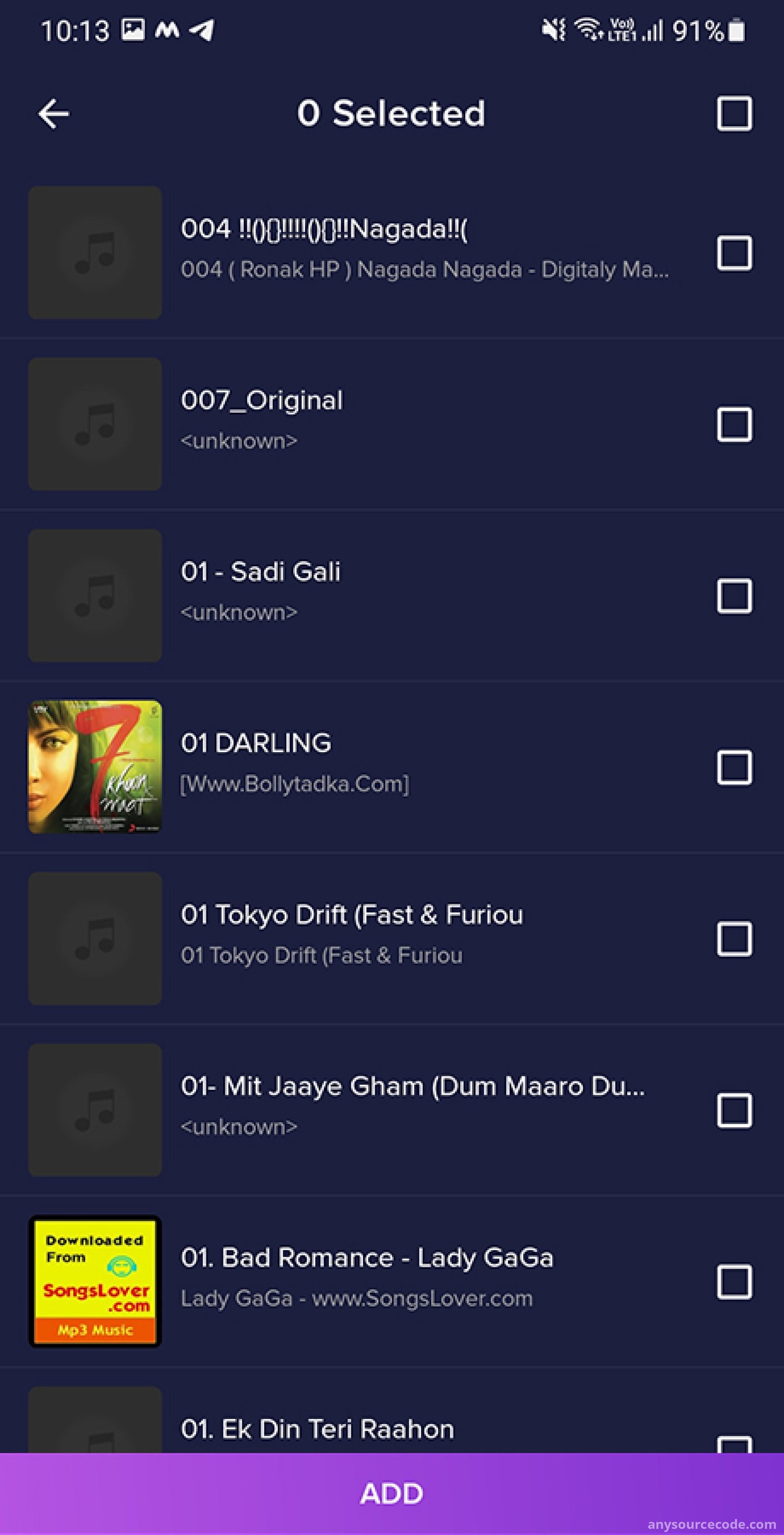Image resolution: width=784 pixels, height=1535 pixels.
Task: Check 01- Mit Jaaye Gham checkbox
Action: (734, 1110)
